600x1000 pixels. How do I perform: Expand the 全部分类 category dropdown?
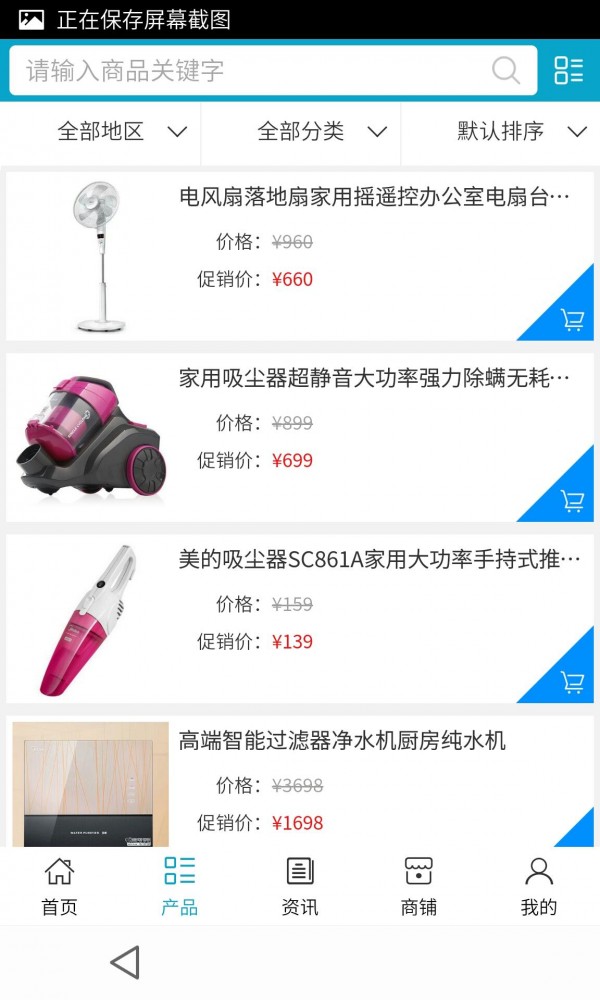tap(322, 131)
